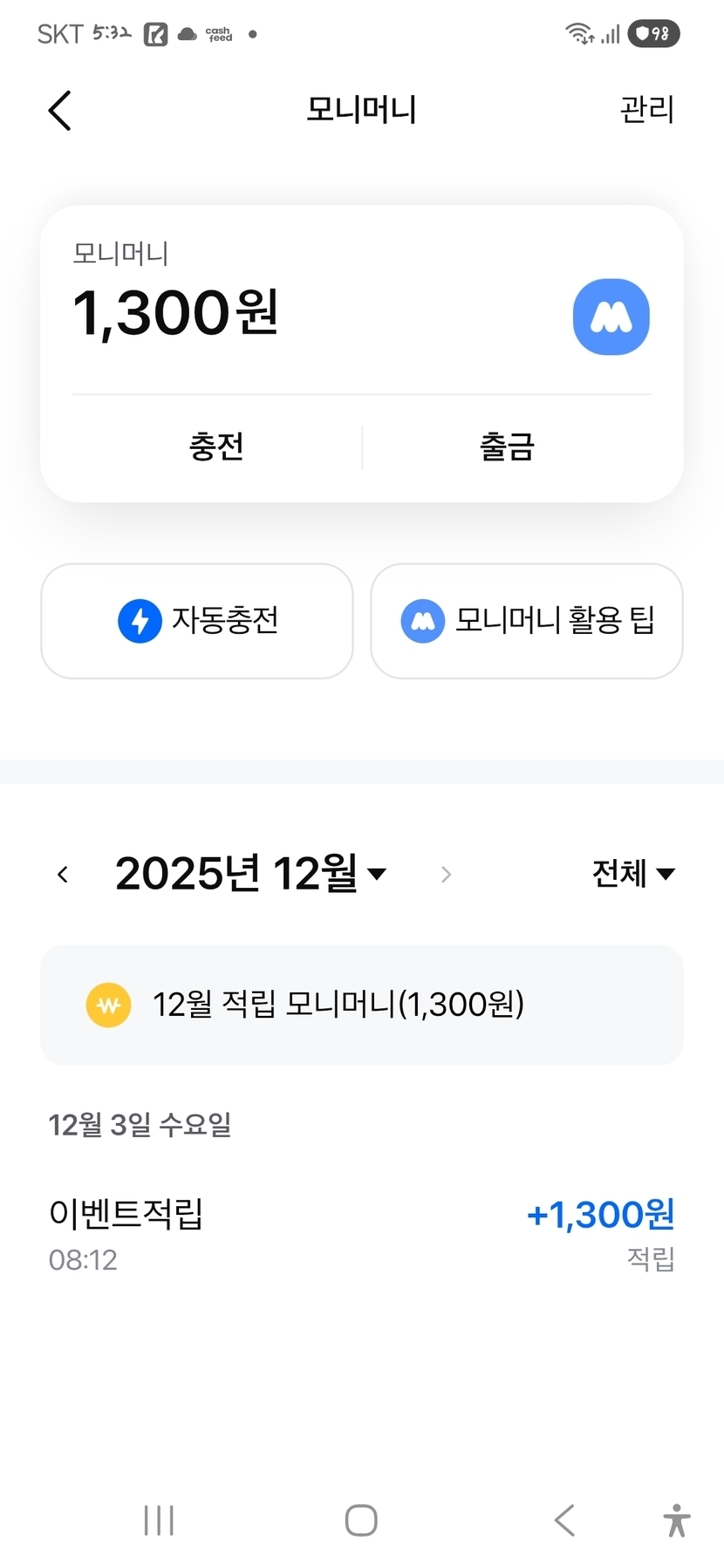
Task: Go to the system home screen
Action: [x=361, y=1520]
